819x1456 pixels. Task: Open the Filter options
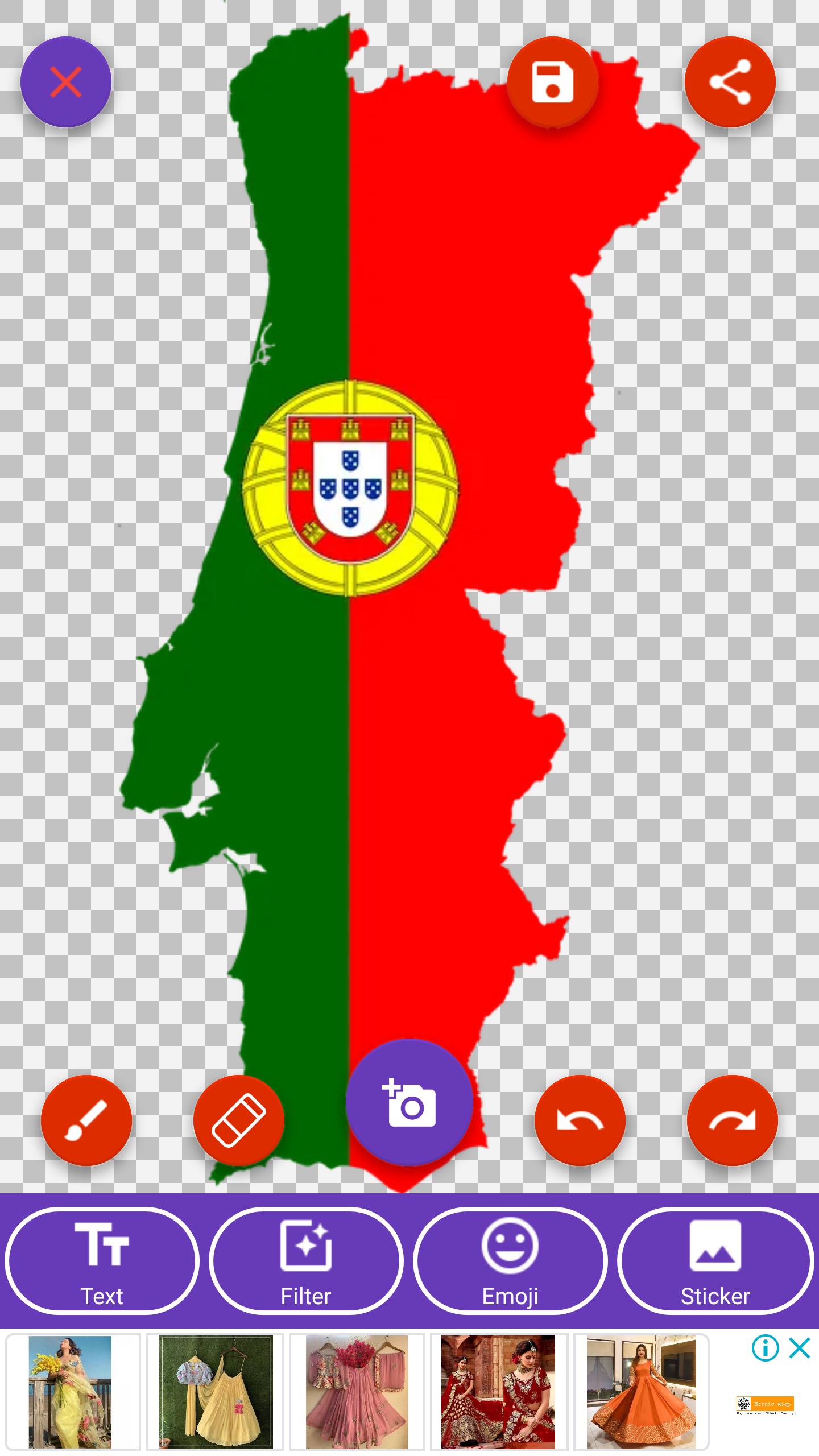point(307,1261)
